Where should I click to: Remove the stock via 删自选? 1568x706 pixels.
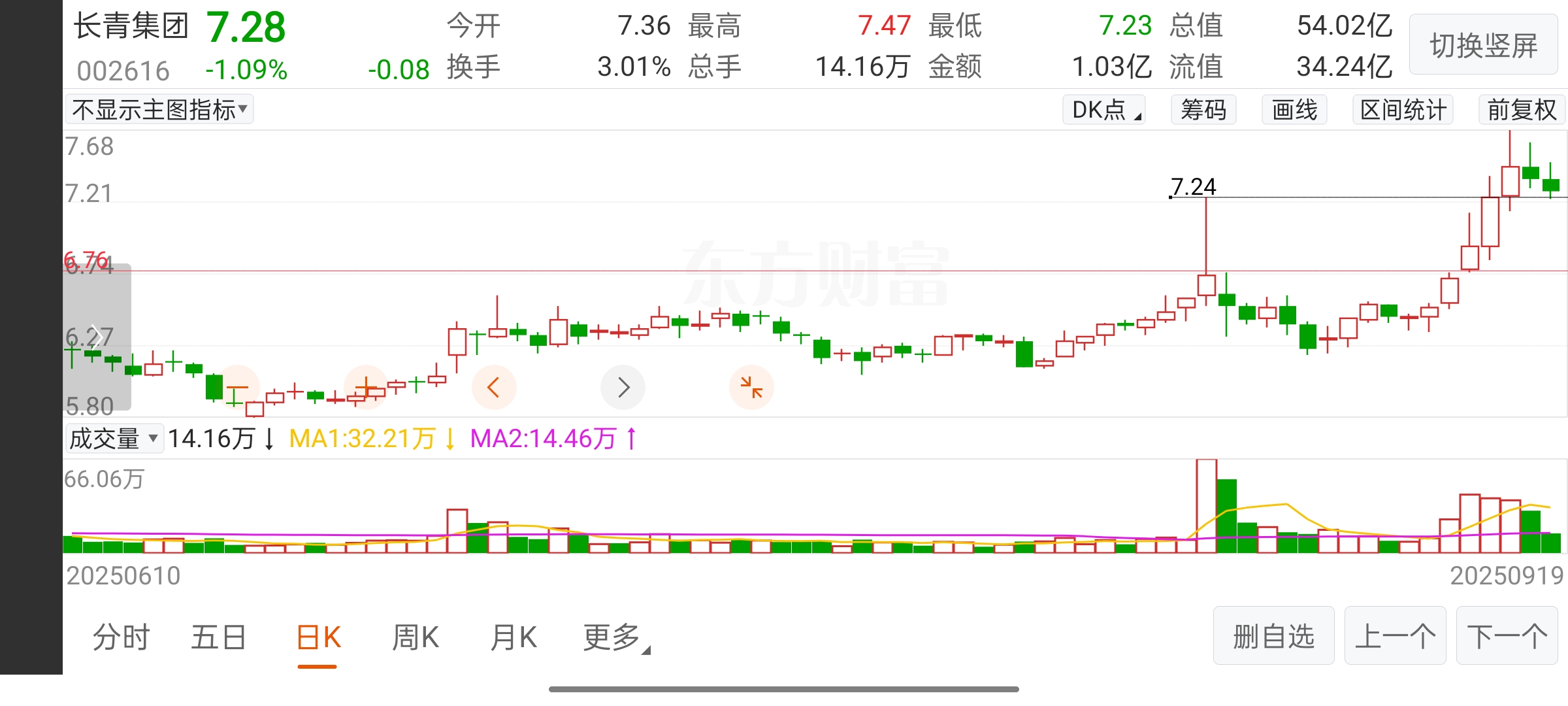tap(1273, 636)
